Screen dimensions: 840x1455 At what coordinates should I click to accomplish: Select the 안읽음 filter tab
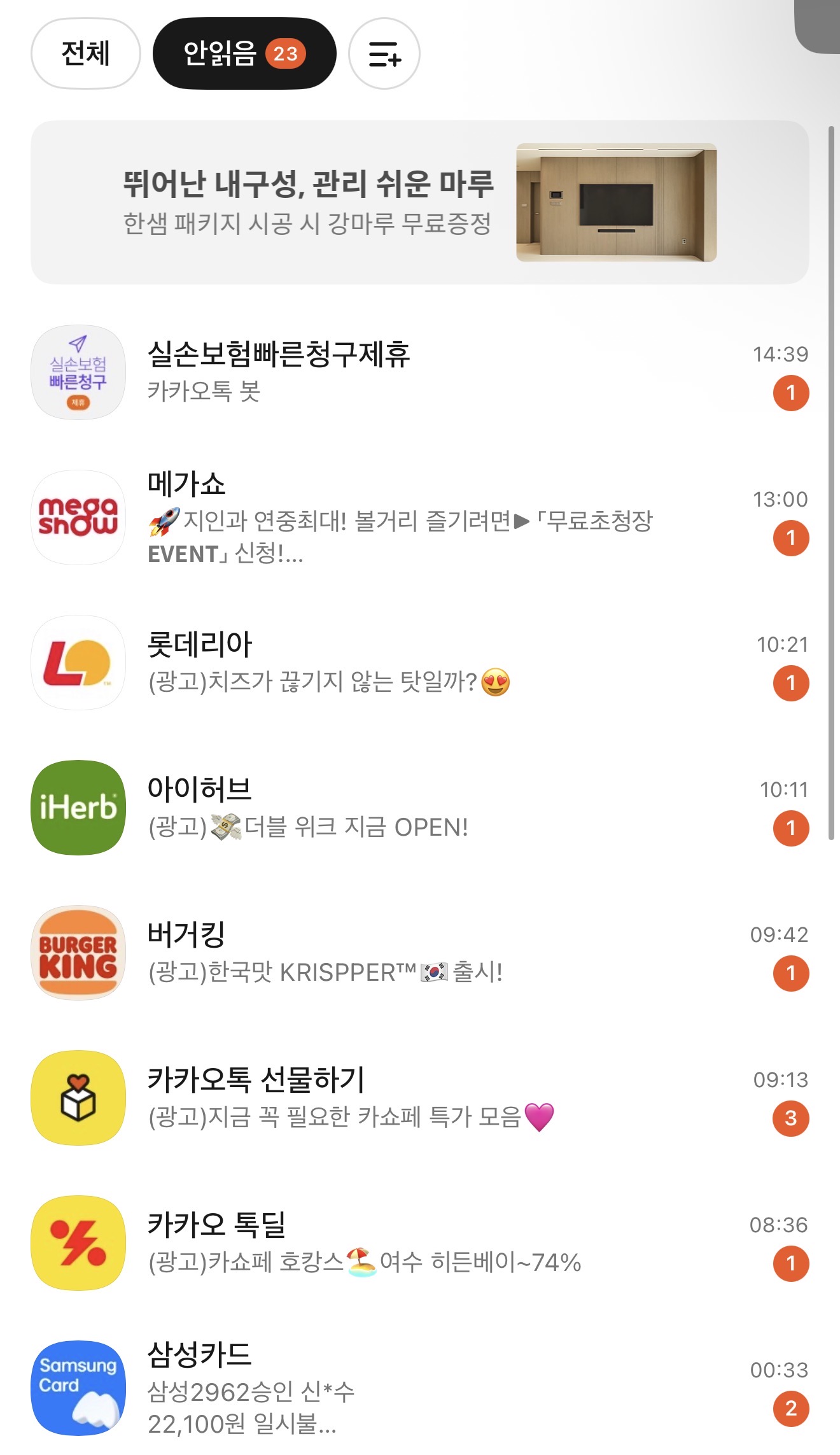pyautogui.click(x=244, y=53)
